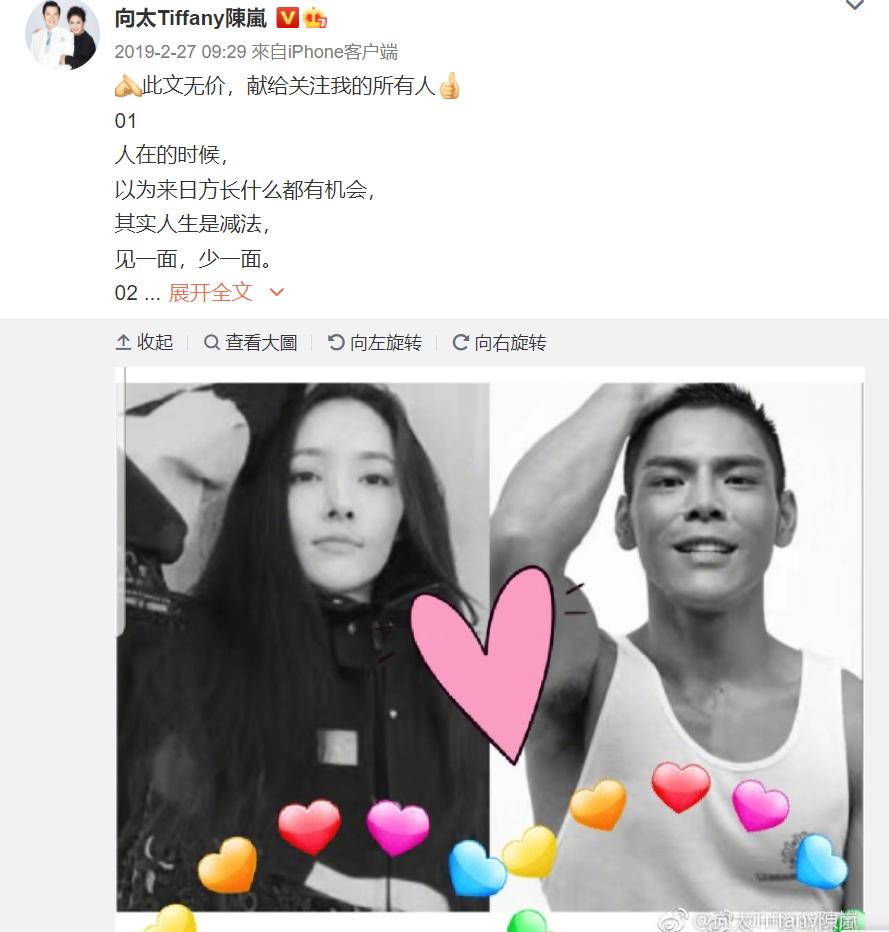Click the username 向太Tiffany陳嵐
Viewport: 889px width, 932px height.
point(190,17)
